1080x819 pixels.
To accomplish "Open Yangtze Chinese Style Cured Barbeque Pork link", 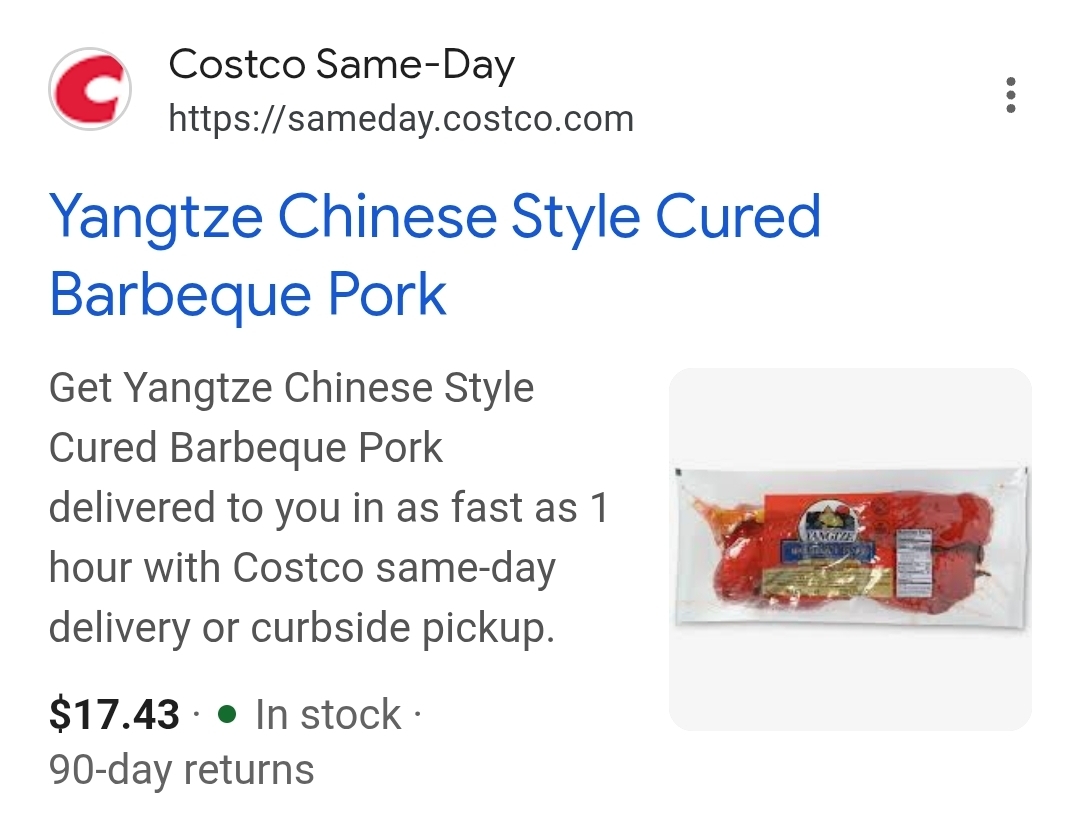I will 434,255.
